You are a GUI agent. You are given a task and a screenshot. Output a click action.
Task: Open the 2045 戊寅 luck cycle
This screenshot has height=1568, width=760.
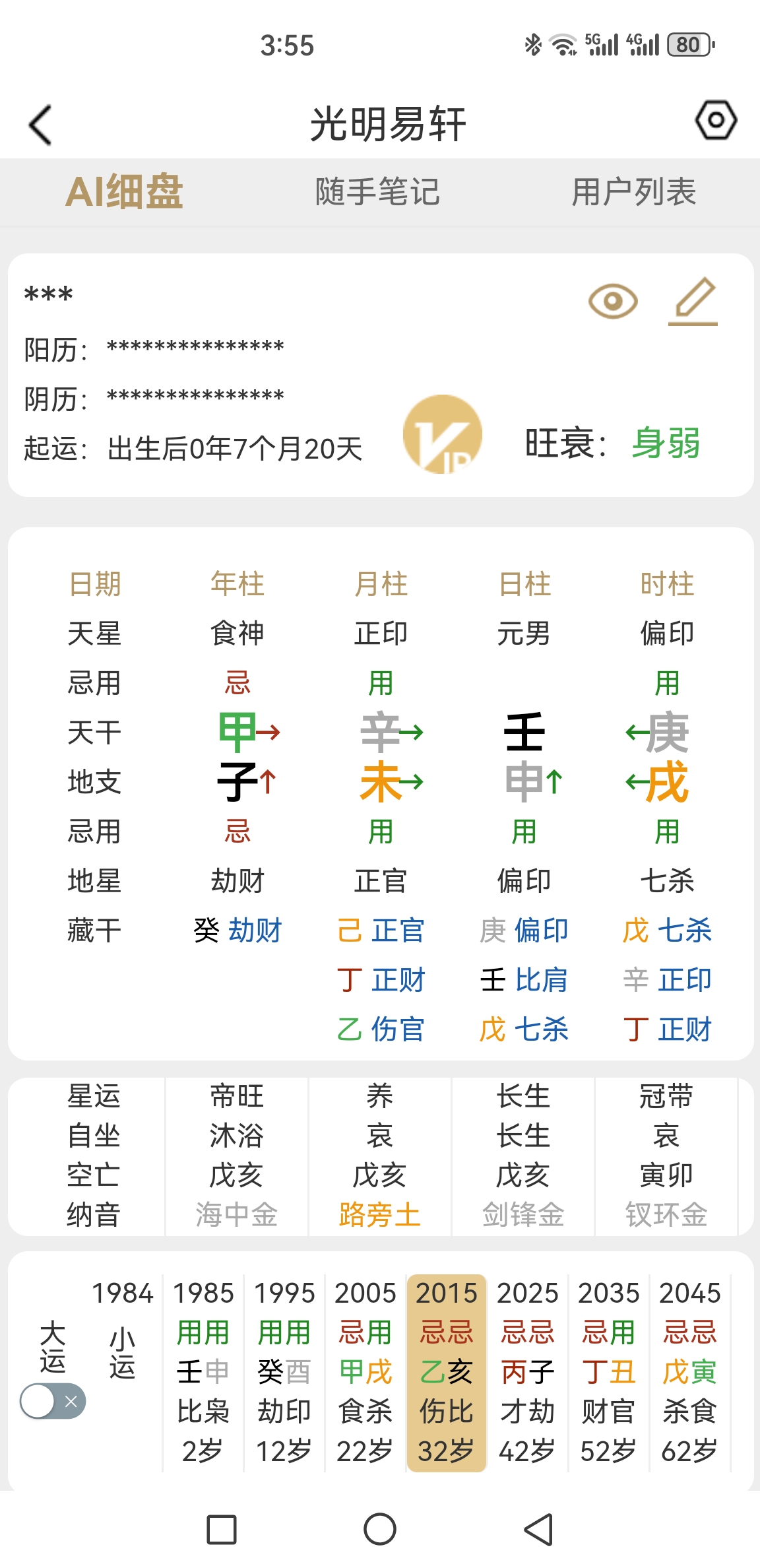coord(690,1373)
